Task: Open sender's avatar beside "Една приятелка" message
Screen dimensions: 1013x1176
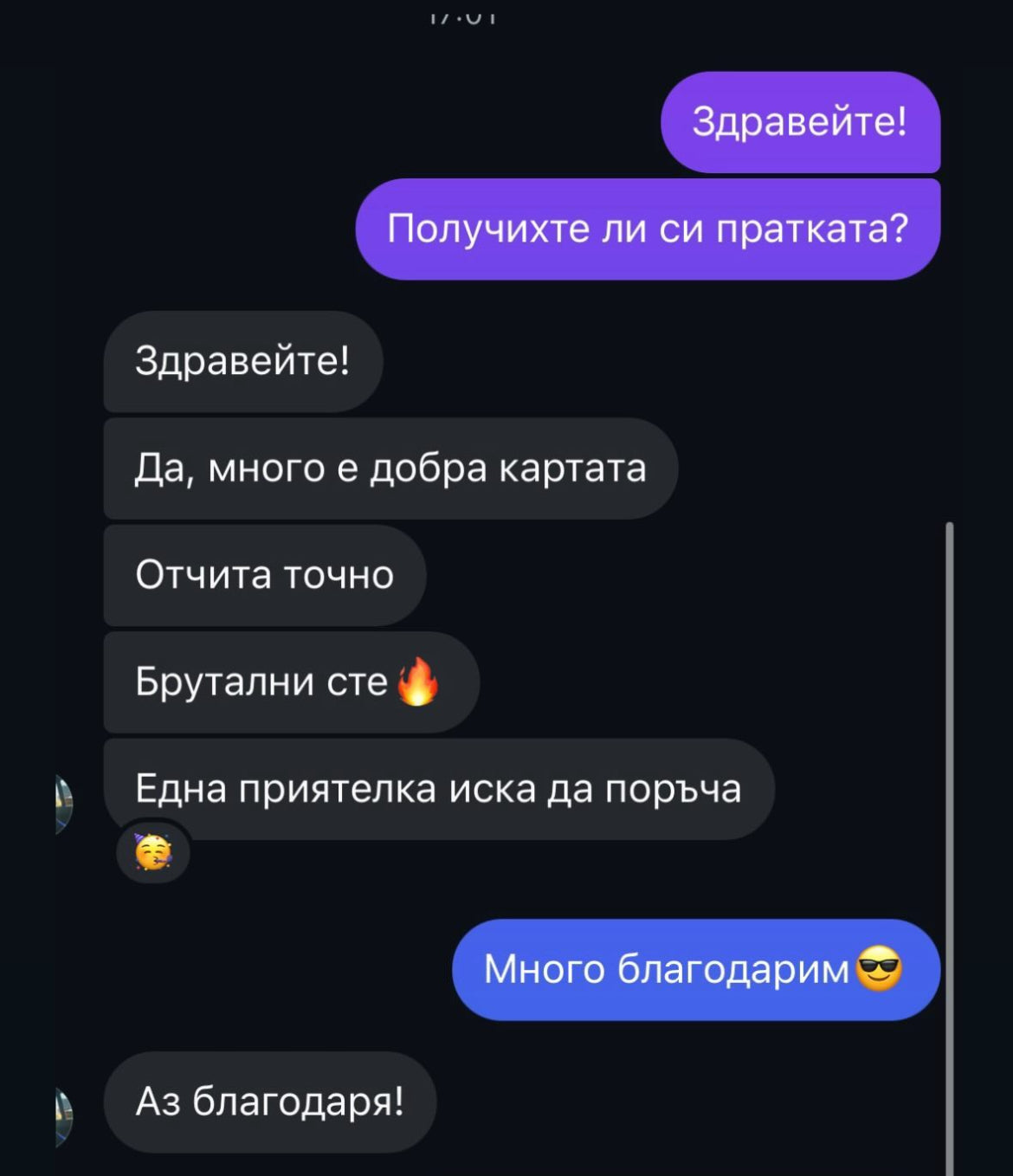Action: pyautogui.click(x=64, y=804)
